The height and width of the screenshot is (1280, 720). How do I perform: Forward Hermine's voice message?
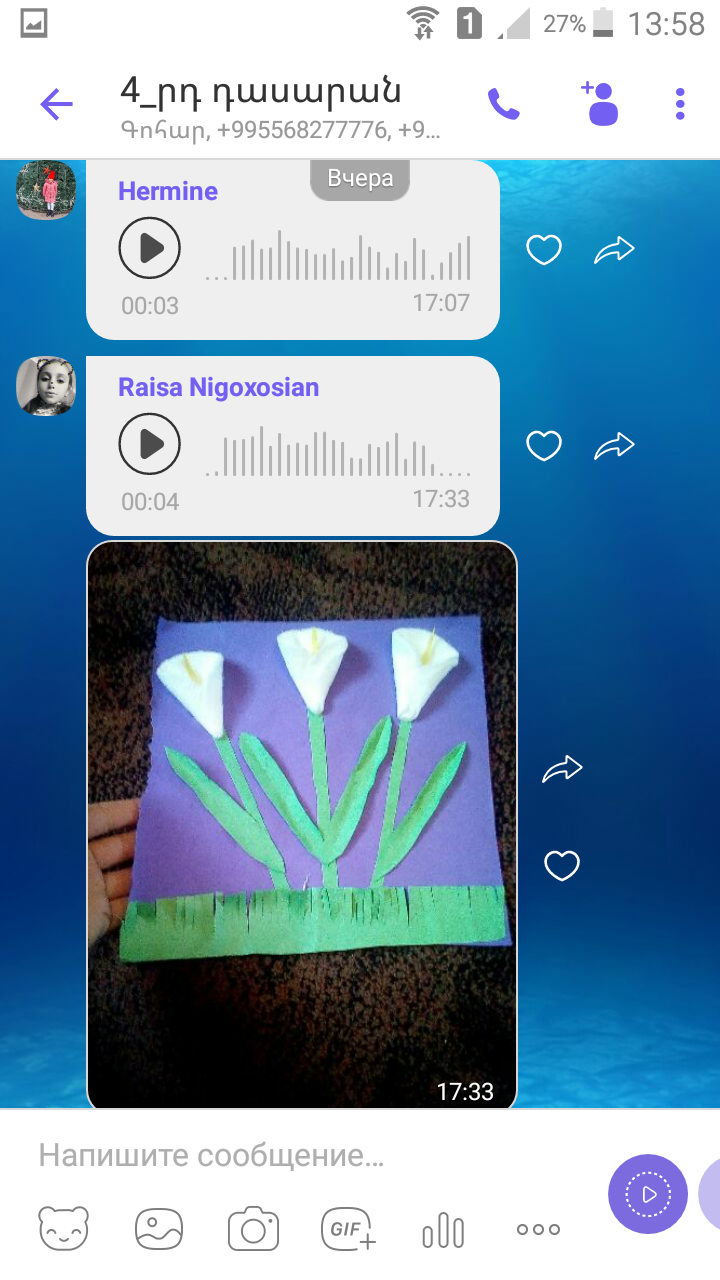coord(614,250)
